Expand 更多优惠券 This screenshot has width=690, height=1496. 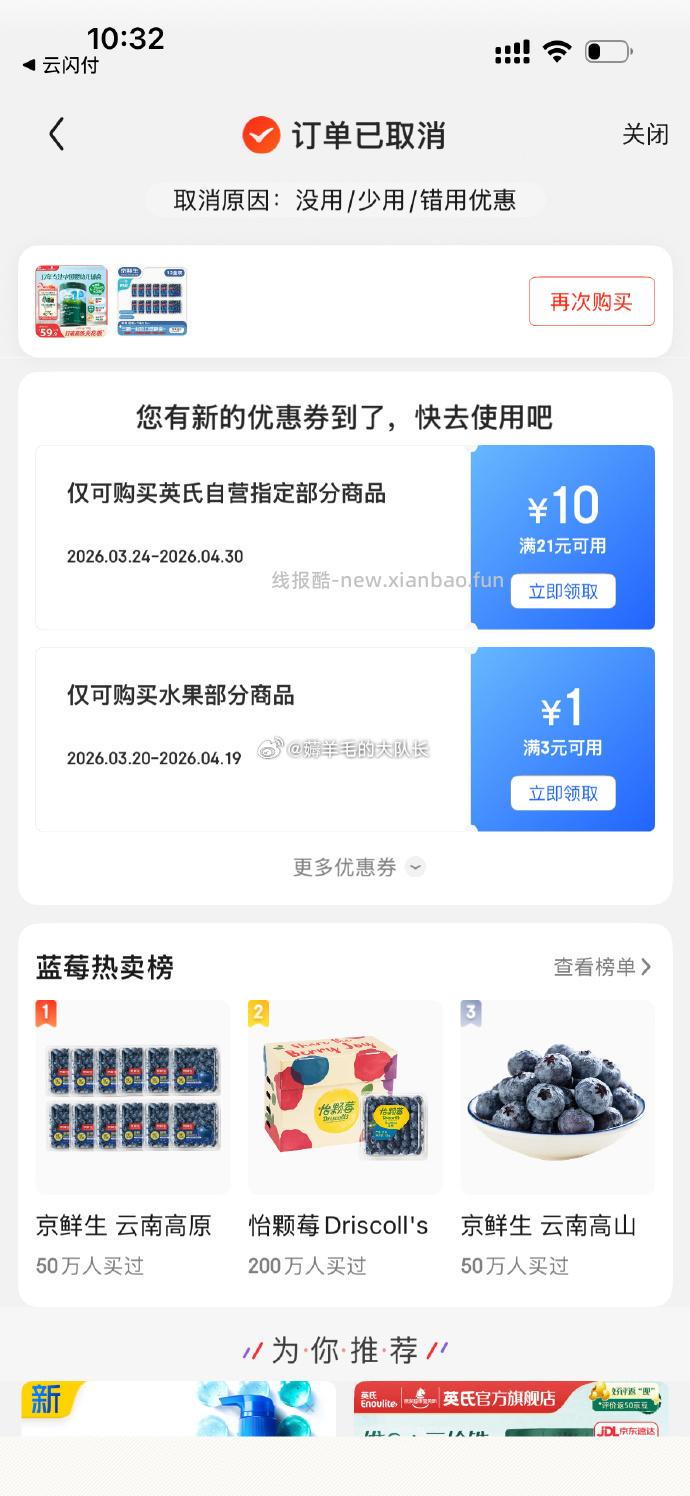tap(358, 867)
